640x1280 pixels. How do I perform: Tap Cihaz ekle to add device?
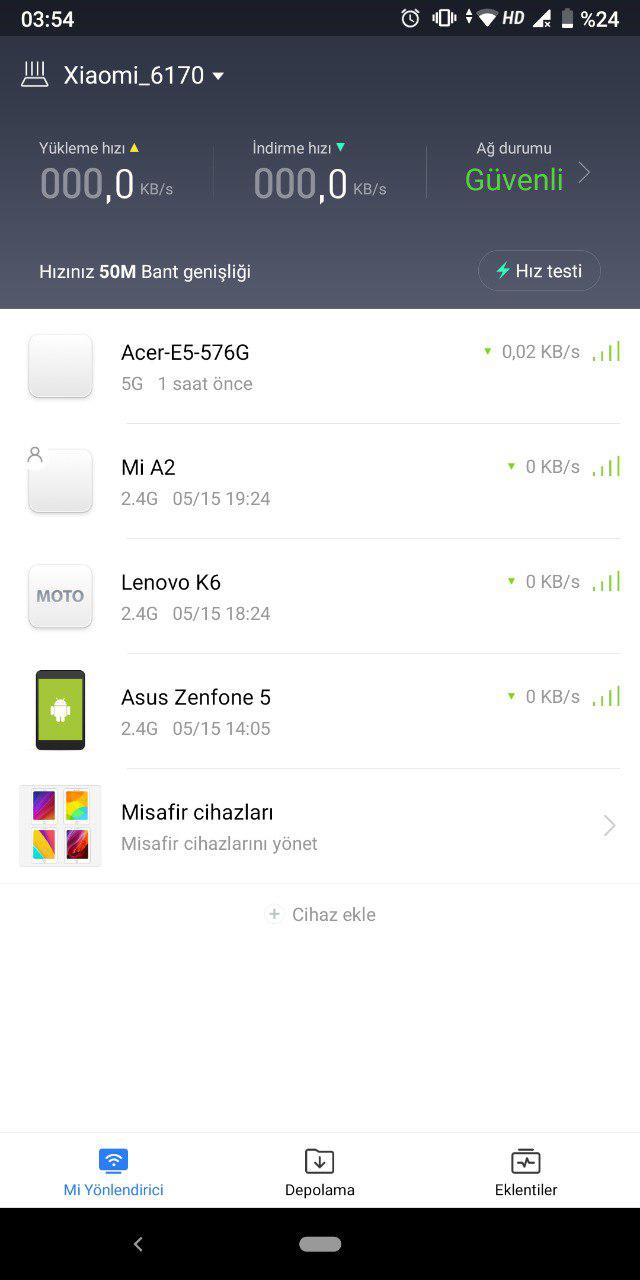[x=321, y=914]
